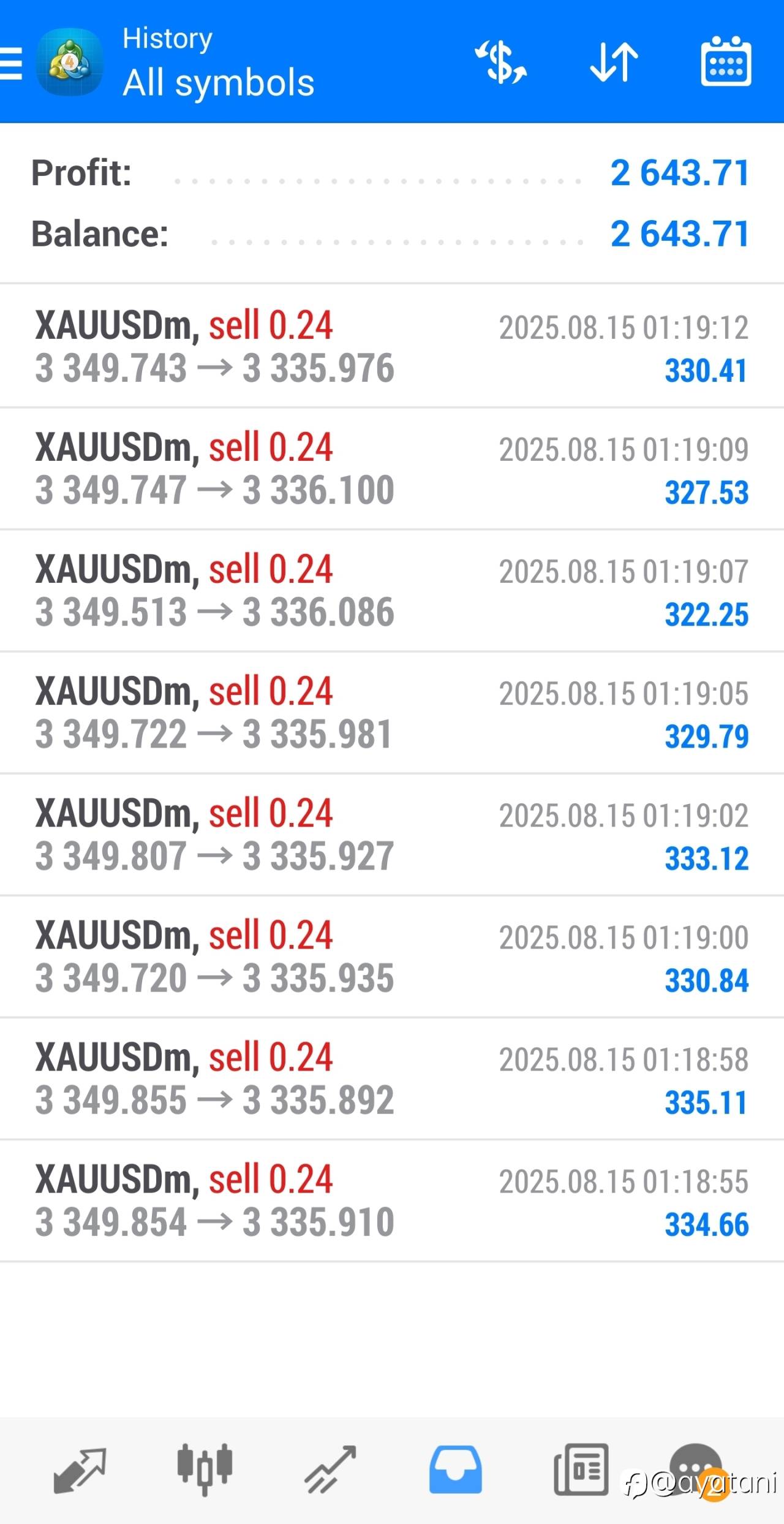Open the hamburger drawer menu
This screenshot has height=1524, width=784.
[x=11, y=64]
